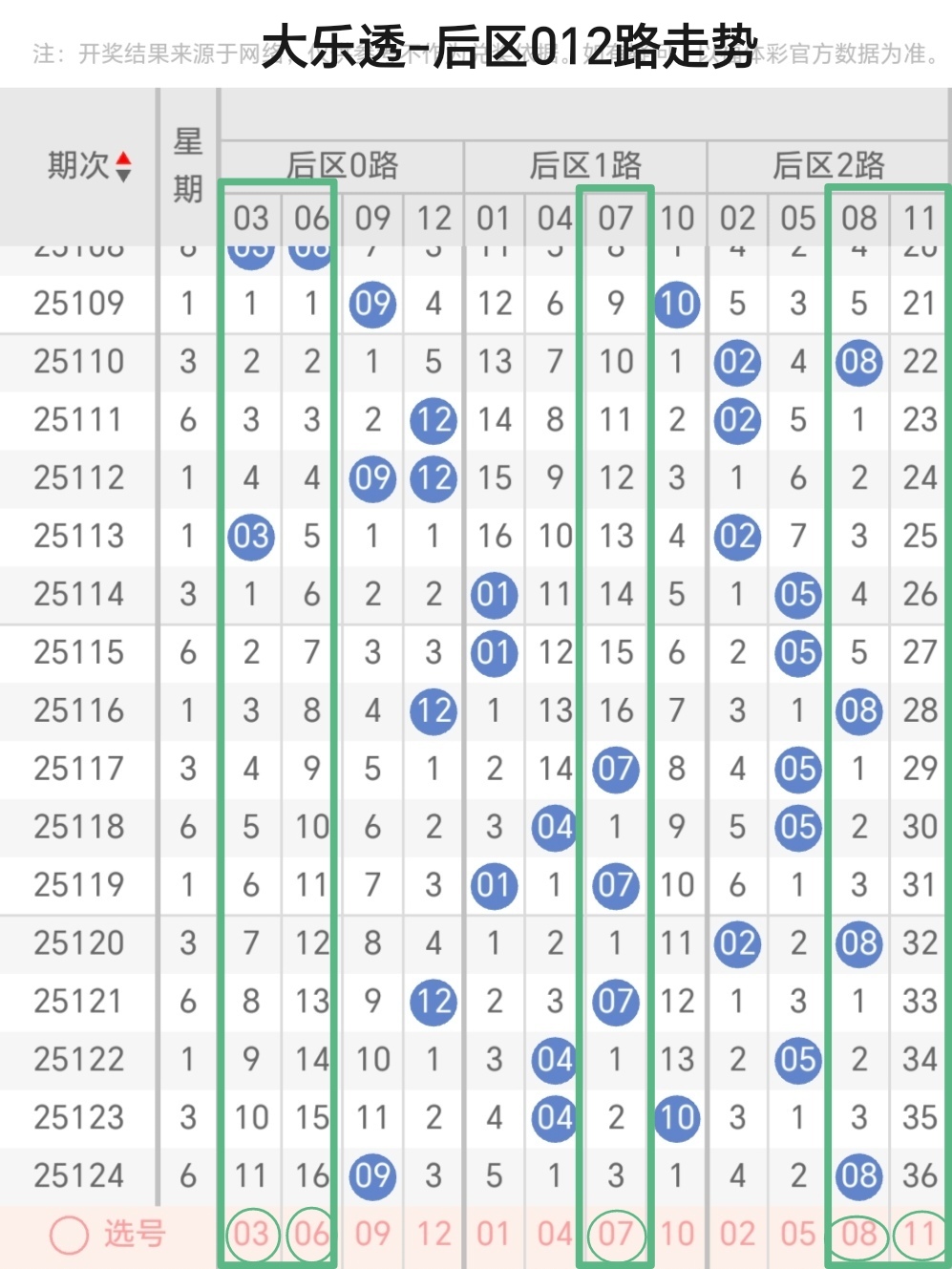The image size is (952, 1269).
Task: Click the circled 05 marker in row 25117
Action: coord(798,769)
